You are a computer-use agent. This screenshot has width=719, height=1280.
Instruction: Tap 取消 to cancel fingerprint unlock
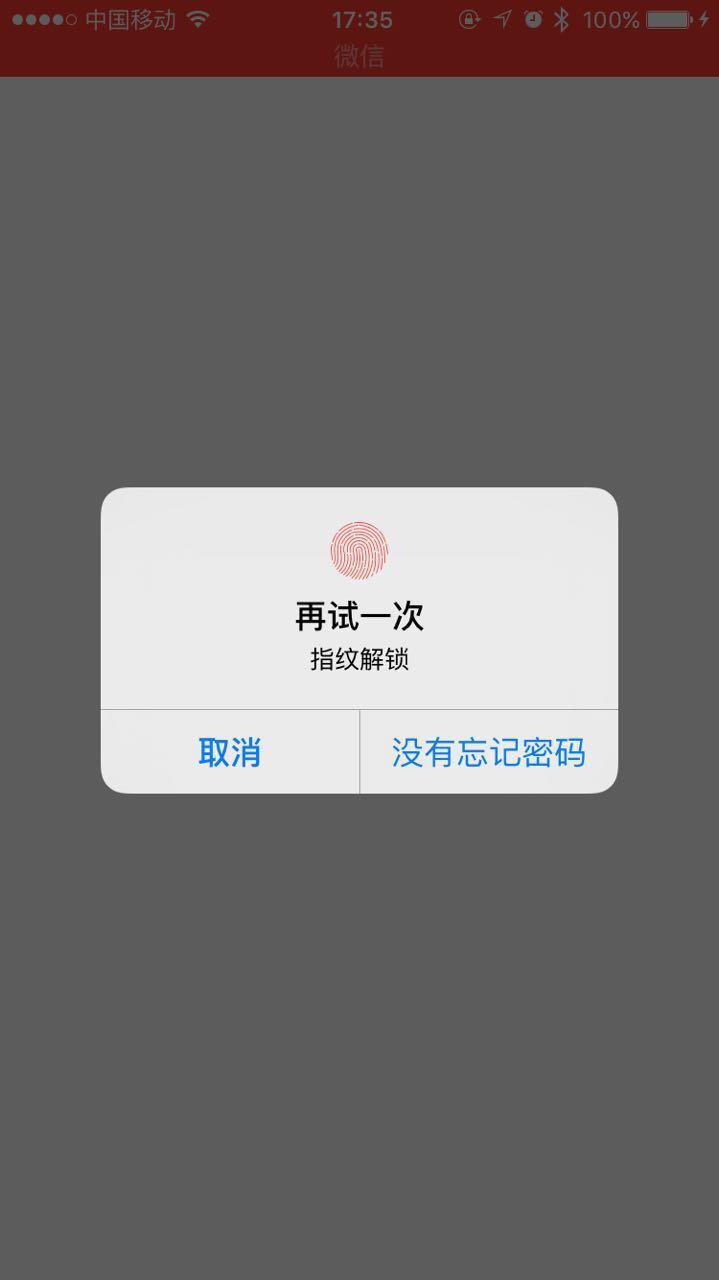230,752
